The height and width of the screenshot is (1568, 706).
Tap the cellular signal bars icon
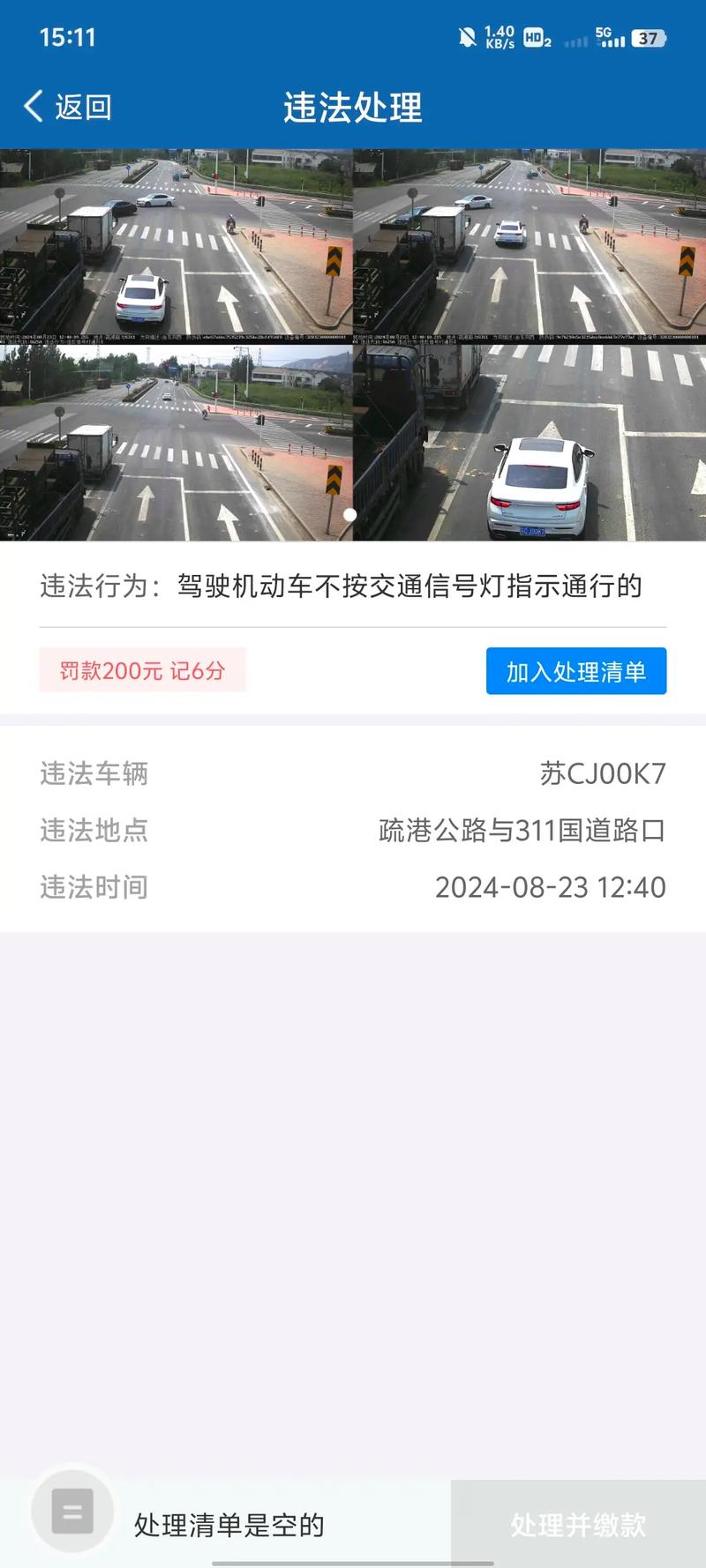(x=575, y=41)
